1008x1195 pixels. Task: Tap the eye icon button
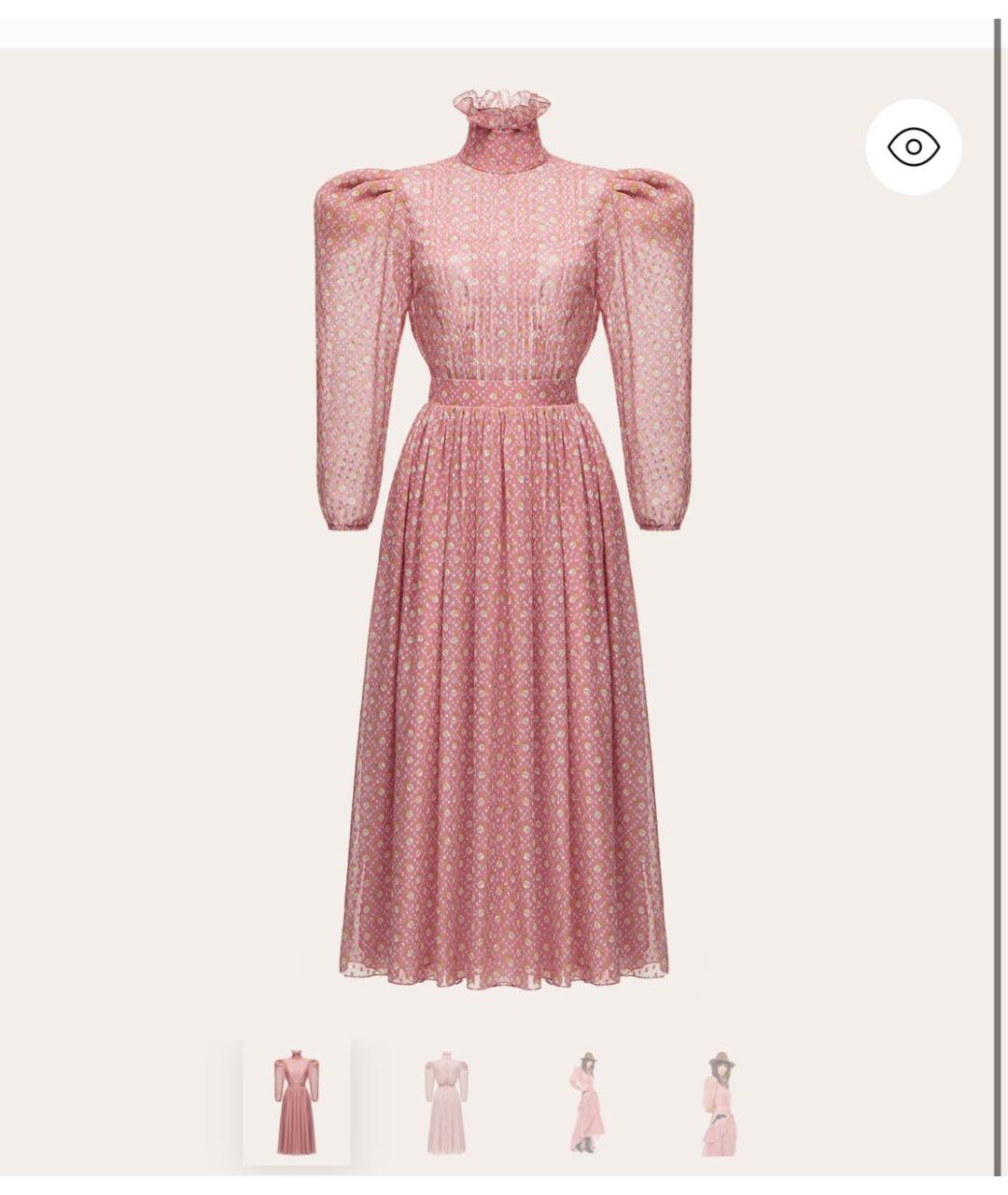click(x=913, y=147)
